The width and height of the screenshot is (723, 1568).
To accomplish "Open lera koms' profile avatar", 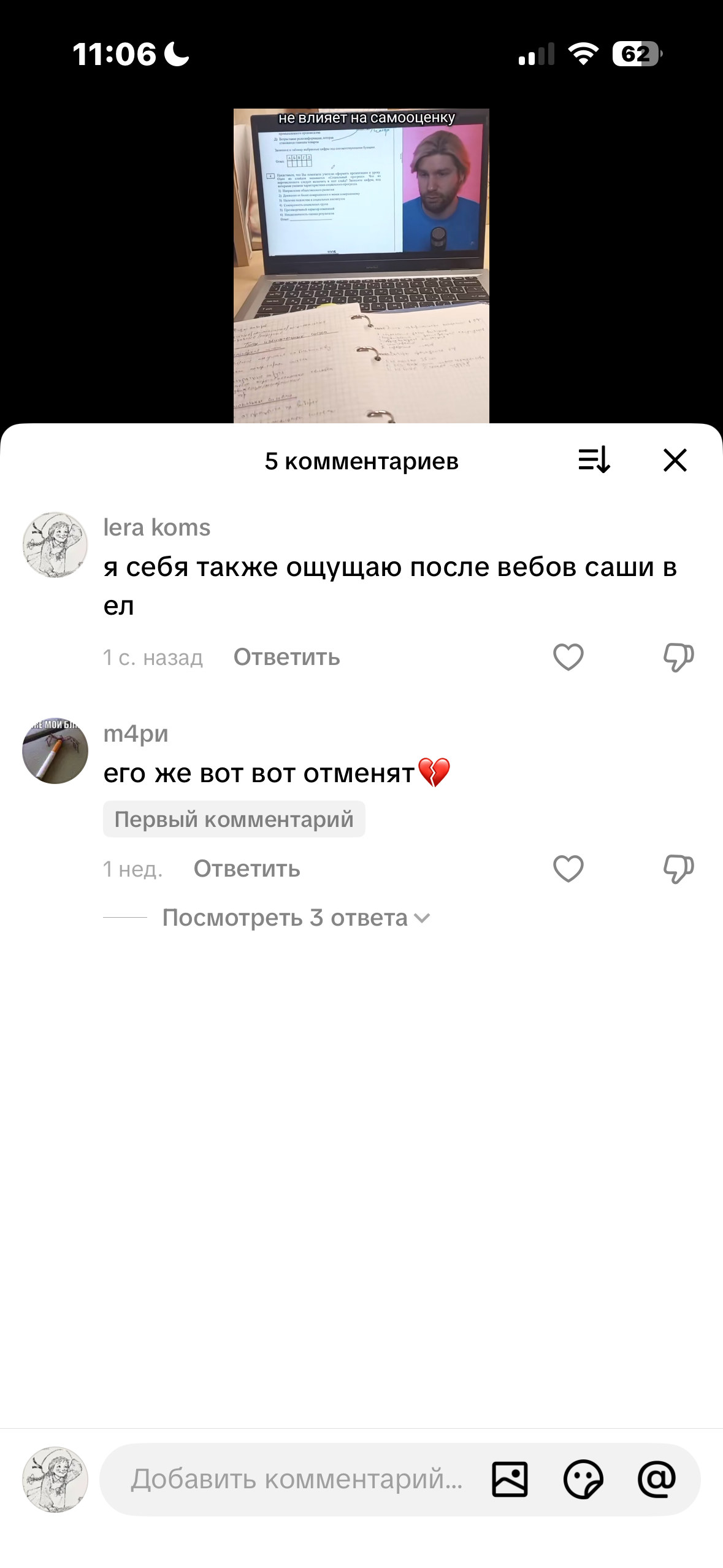I will 55,545.
